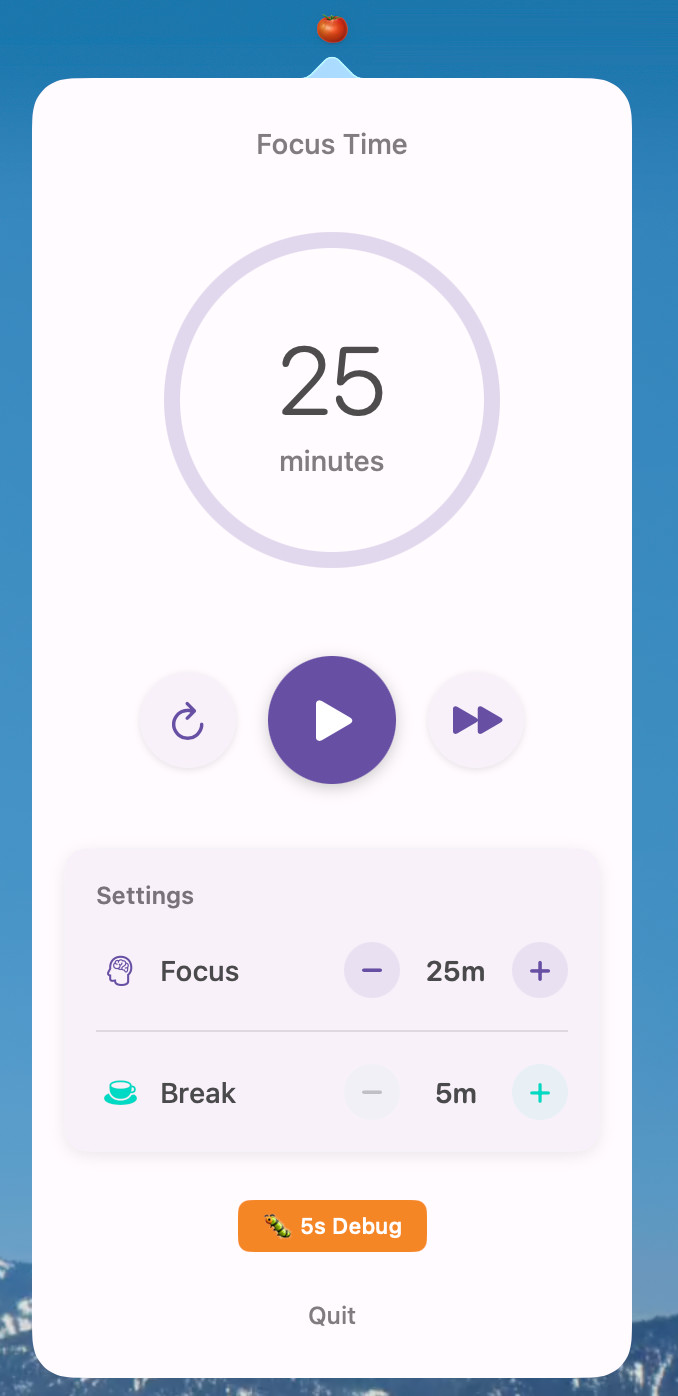Activate the 5s Debug button
This screenshot has height=1396, width=678.
pyautogui.click(x=332, y=1226)
